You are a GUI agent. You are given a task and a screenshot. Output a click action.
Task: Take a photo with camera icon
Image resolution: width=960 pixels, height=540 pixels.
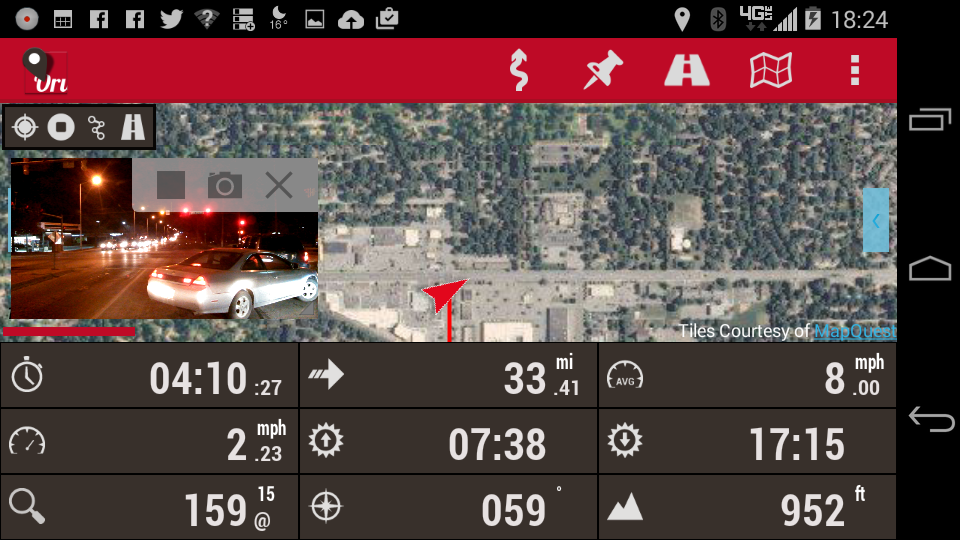coord(225,184)
